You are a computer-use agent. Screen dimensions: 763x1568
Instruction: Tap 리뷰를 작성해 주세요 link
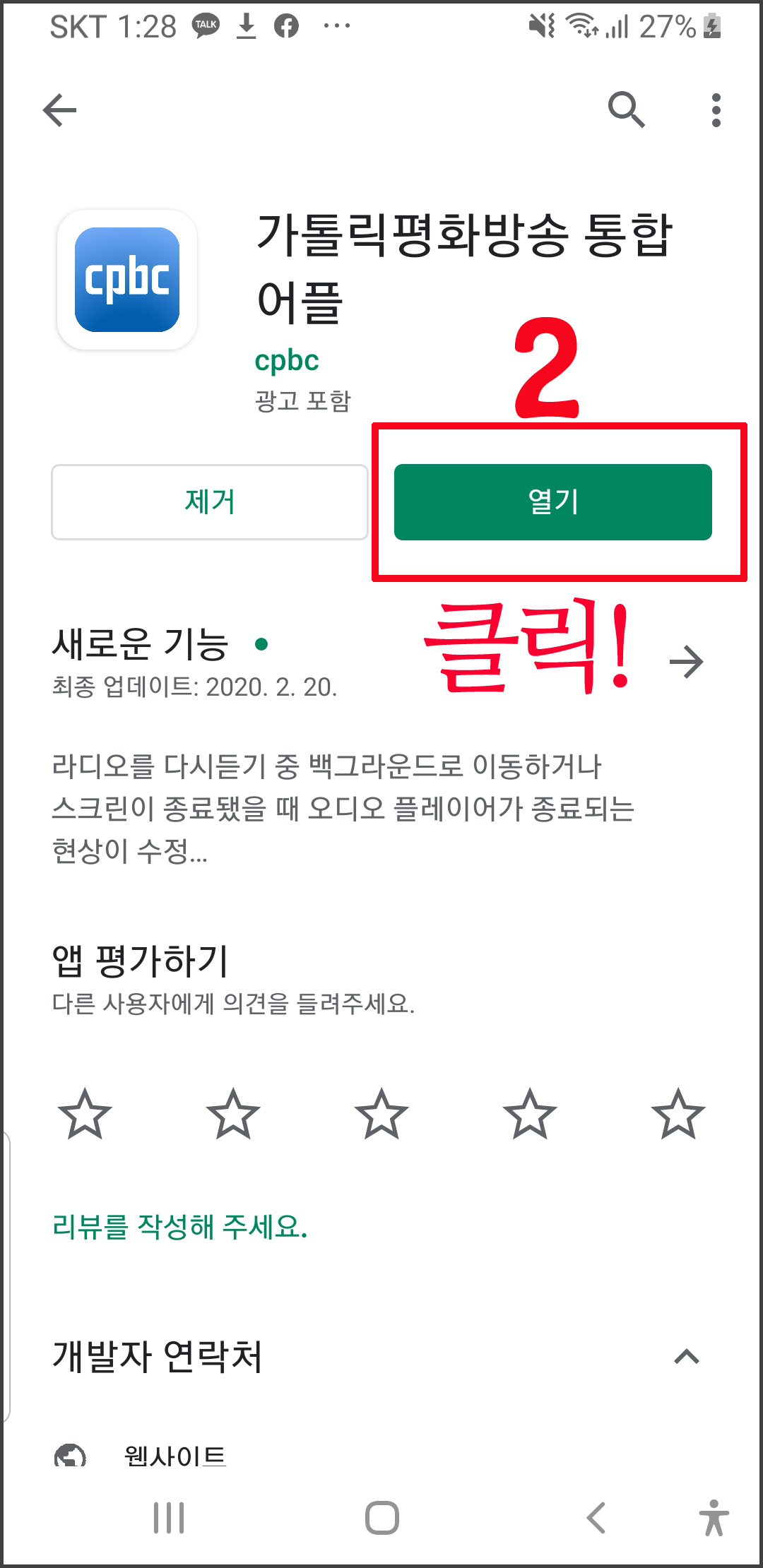click(180, 1227)
